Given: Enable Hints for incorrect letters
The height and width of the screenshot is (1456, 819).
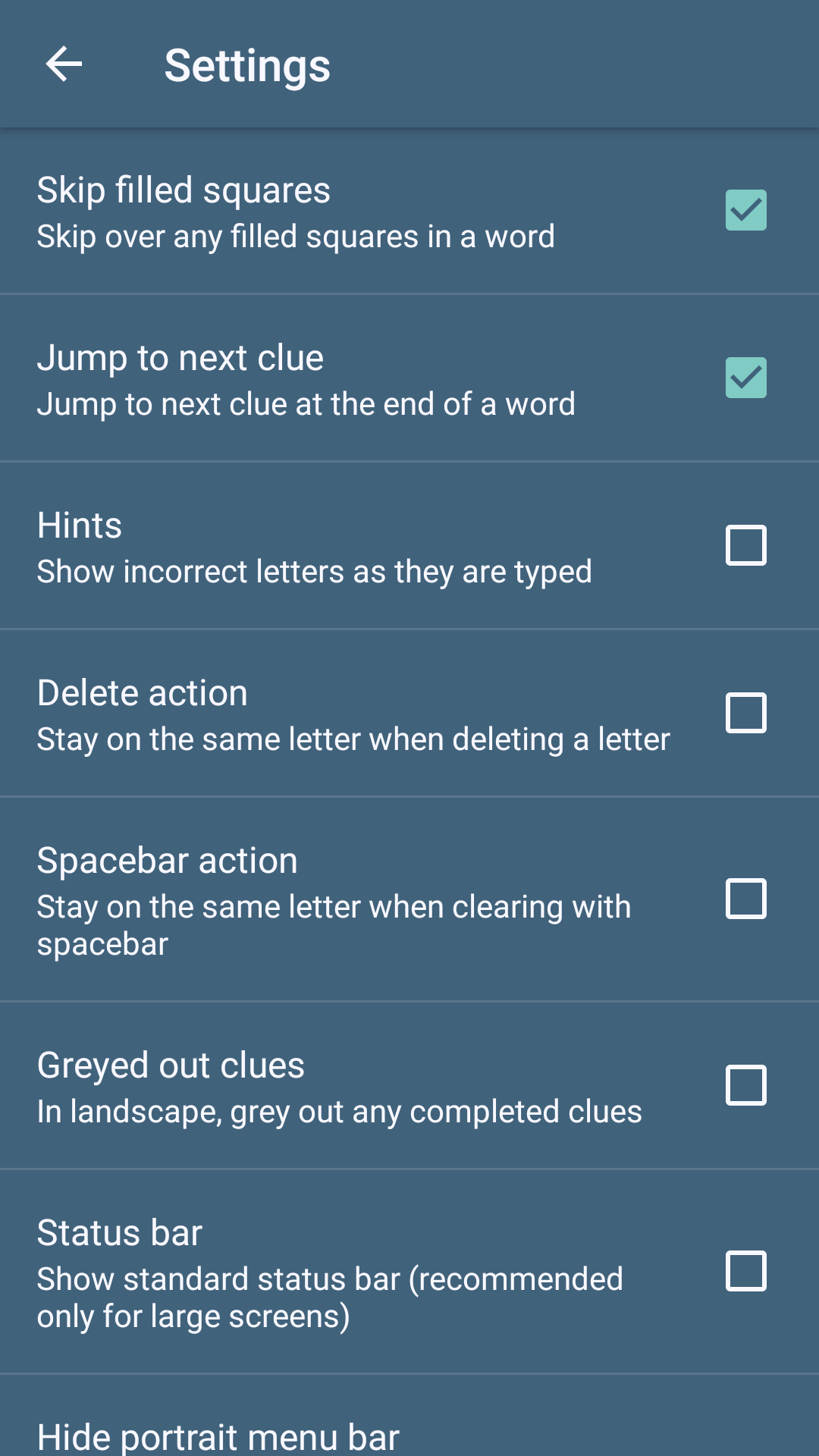Looking at the screenshot, I should click(745, 545).
